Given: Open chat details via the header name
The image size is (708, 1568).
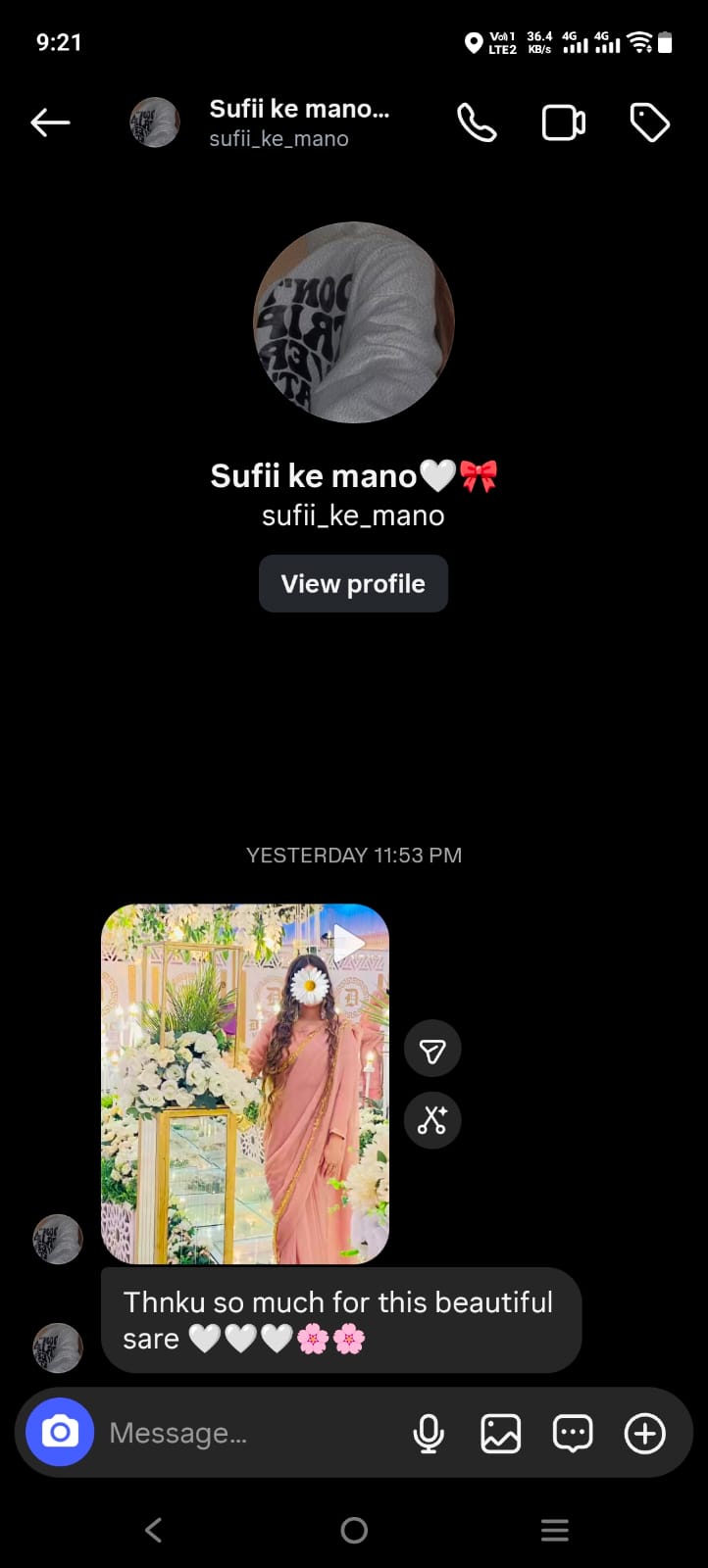Looking at the screenshot, I should coord(299,122).
